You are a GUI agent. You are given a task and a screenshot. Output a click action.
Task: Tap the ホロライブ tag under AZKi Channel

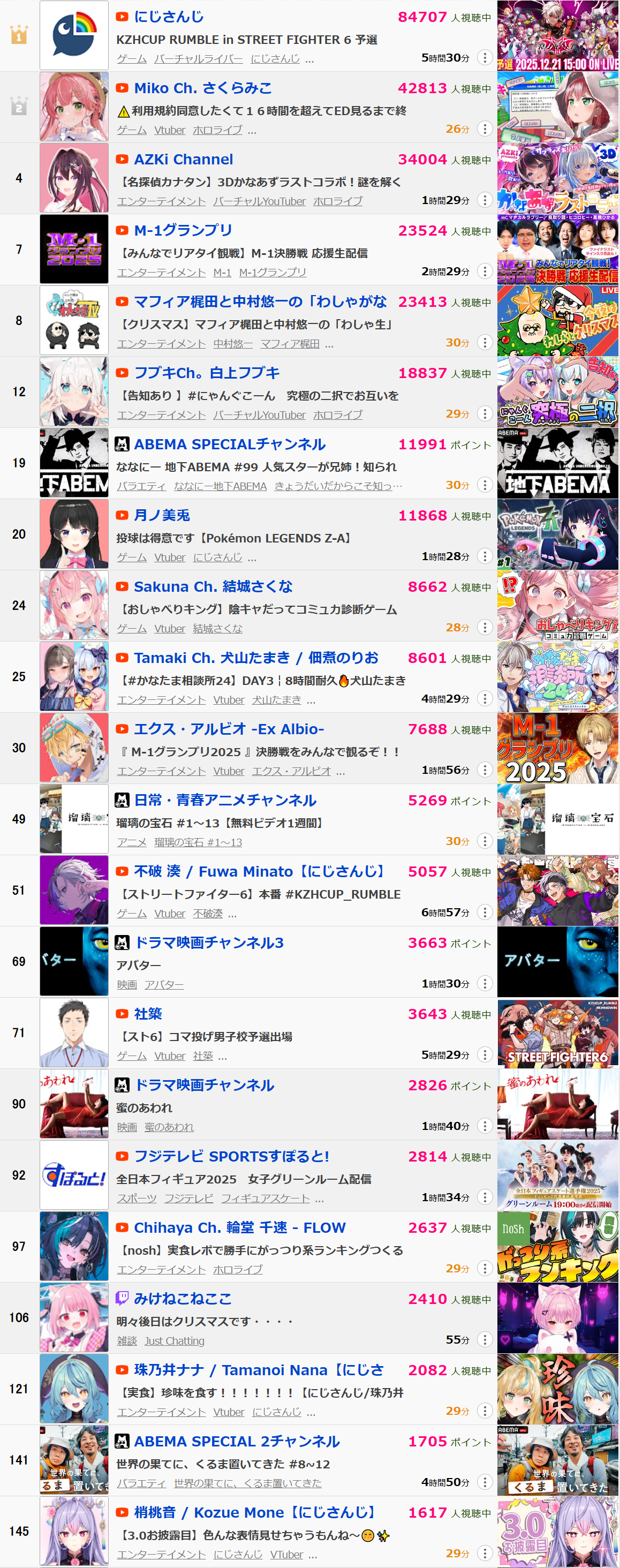338,201
